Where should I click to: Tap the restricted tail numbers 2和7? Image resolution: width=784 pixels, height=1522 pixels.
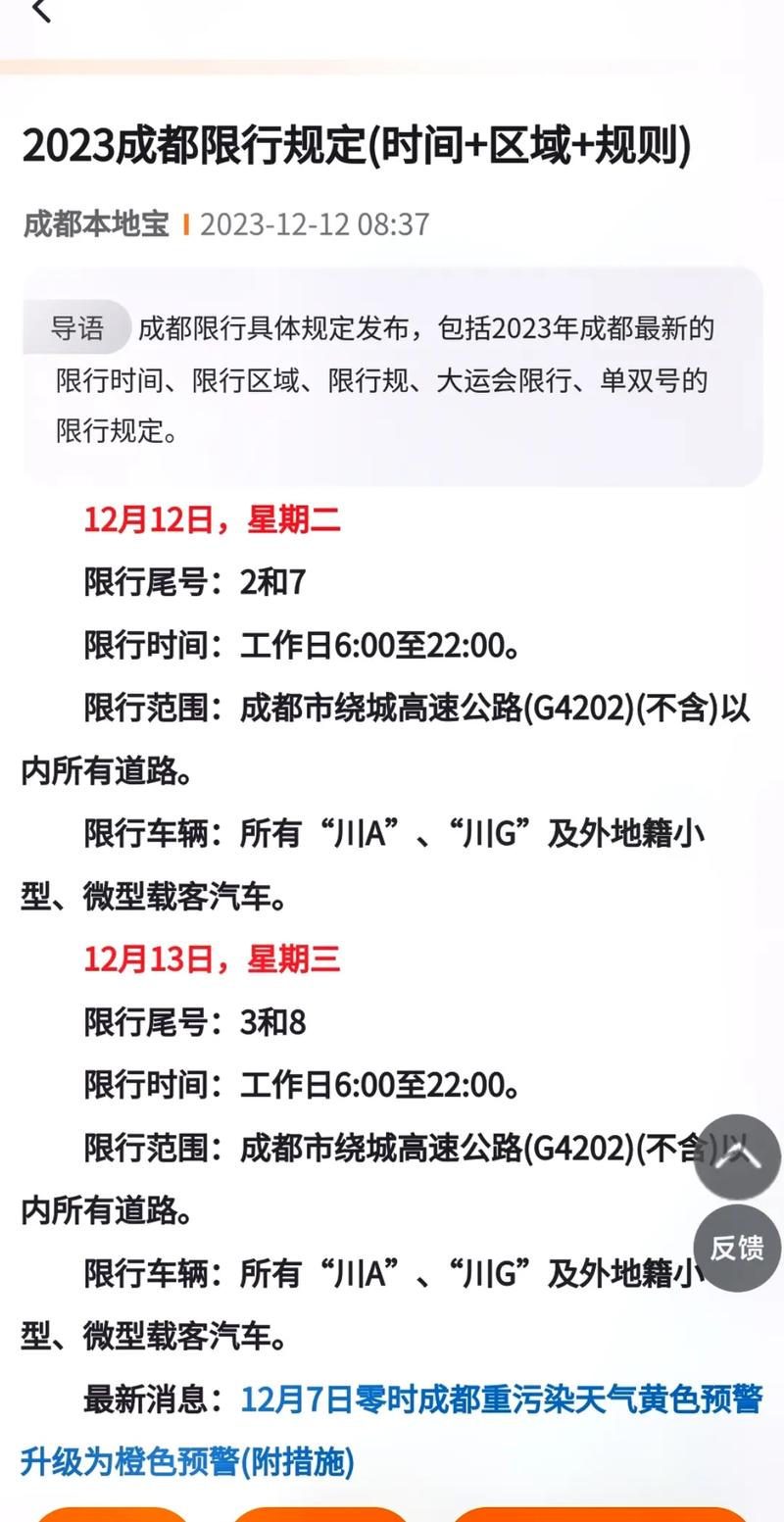[x=274, y=582]
